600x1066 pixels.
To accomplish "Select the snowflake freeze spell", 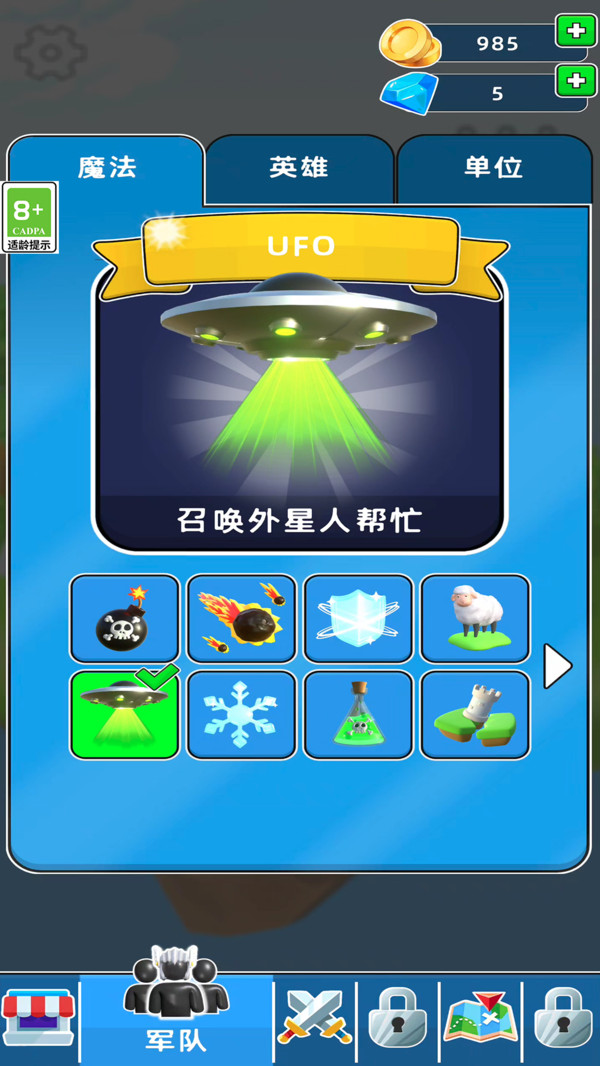I will (x=242, y=714).
